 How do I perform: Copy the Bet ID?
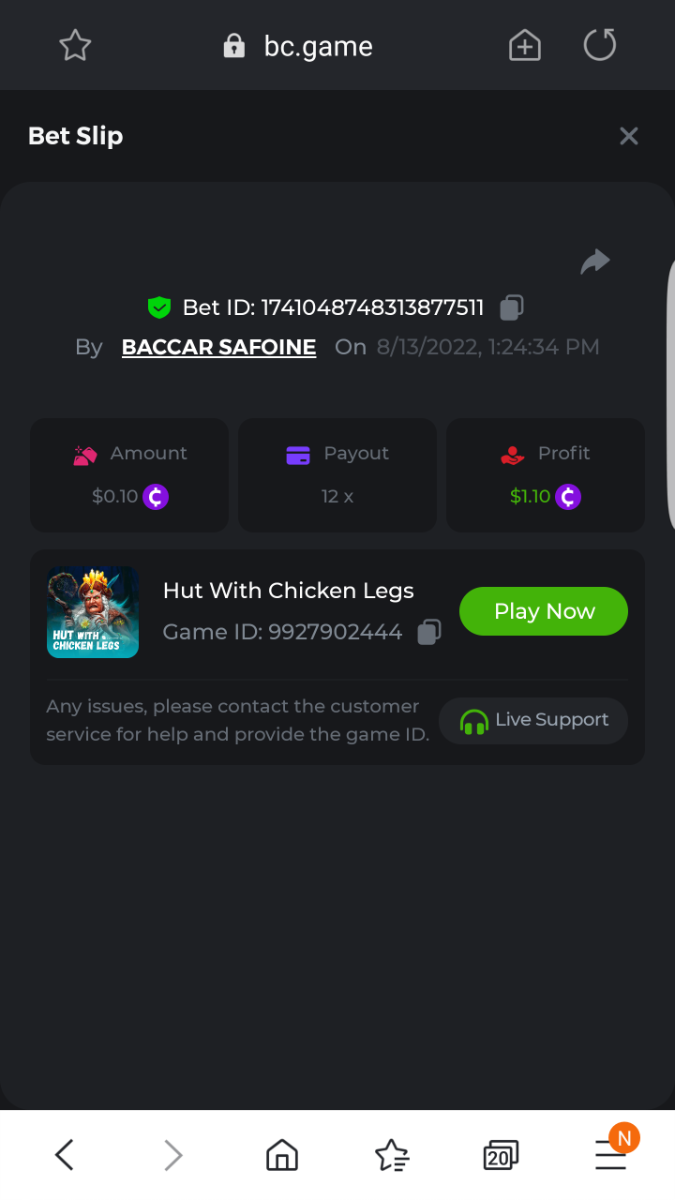(x=512, y=307)
